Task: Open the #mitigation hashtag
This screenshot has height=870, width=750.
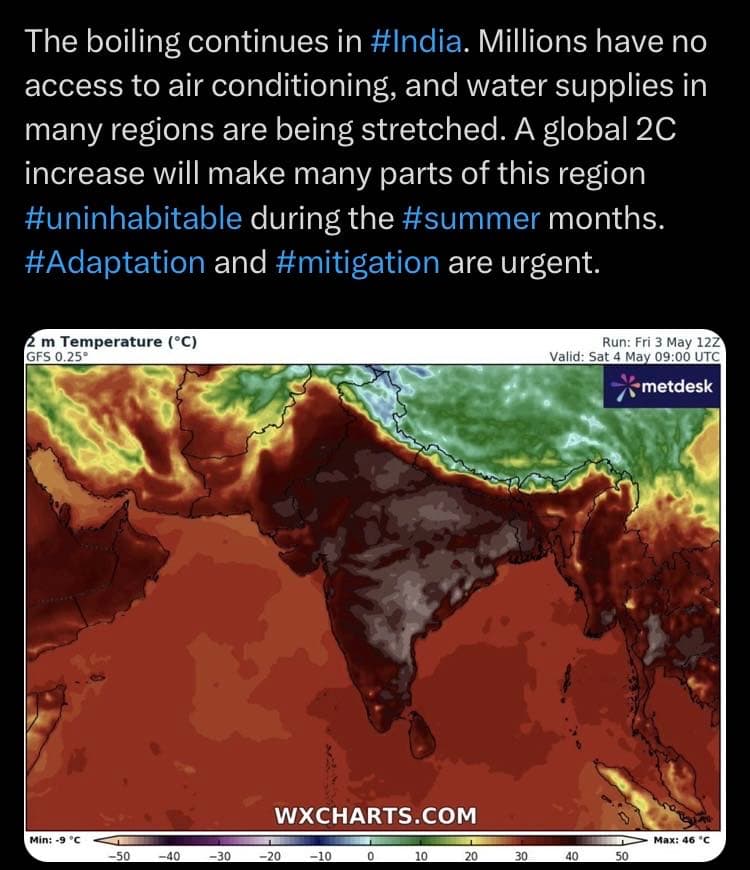Action: 355,262
